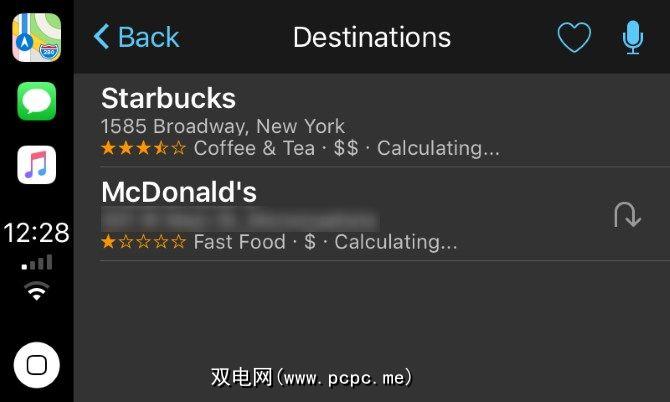Open favorites heart icon
This screenshot has width=670, height=402.
point(574,38)
